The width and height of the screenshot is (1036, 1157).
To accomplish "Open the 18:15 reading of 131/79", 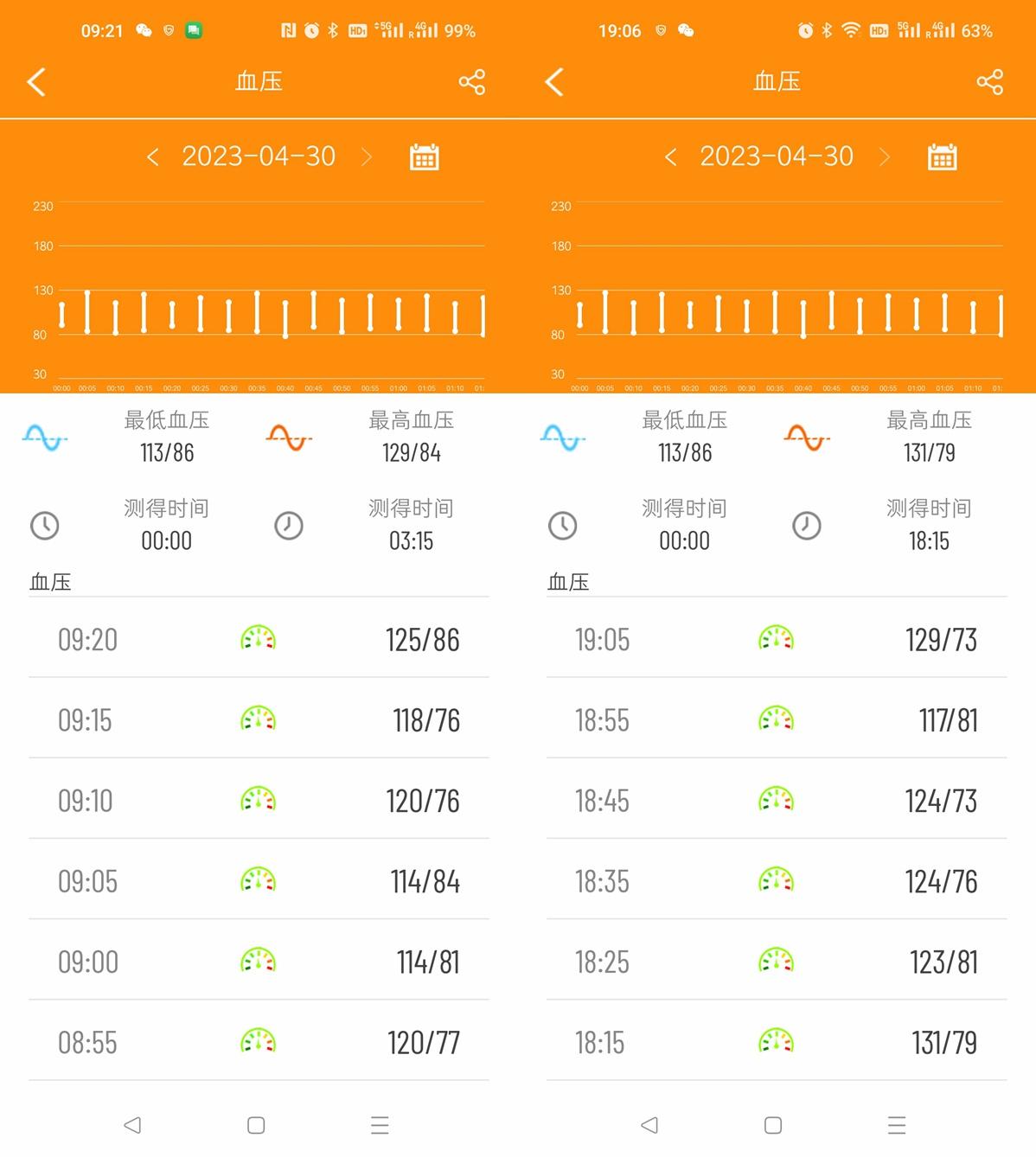I will (776, 1042).
